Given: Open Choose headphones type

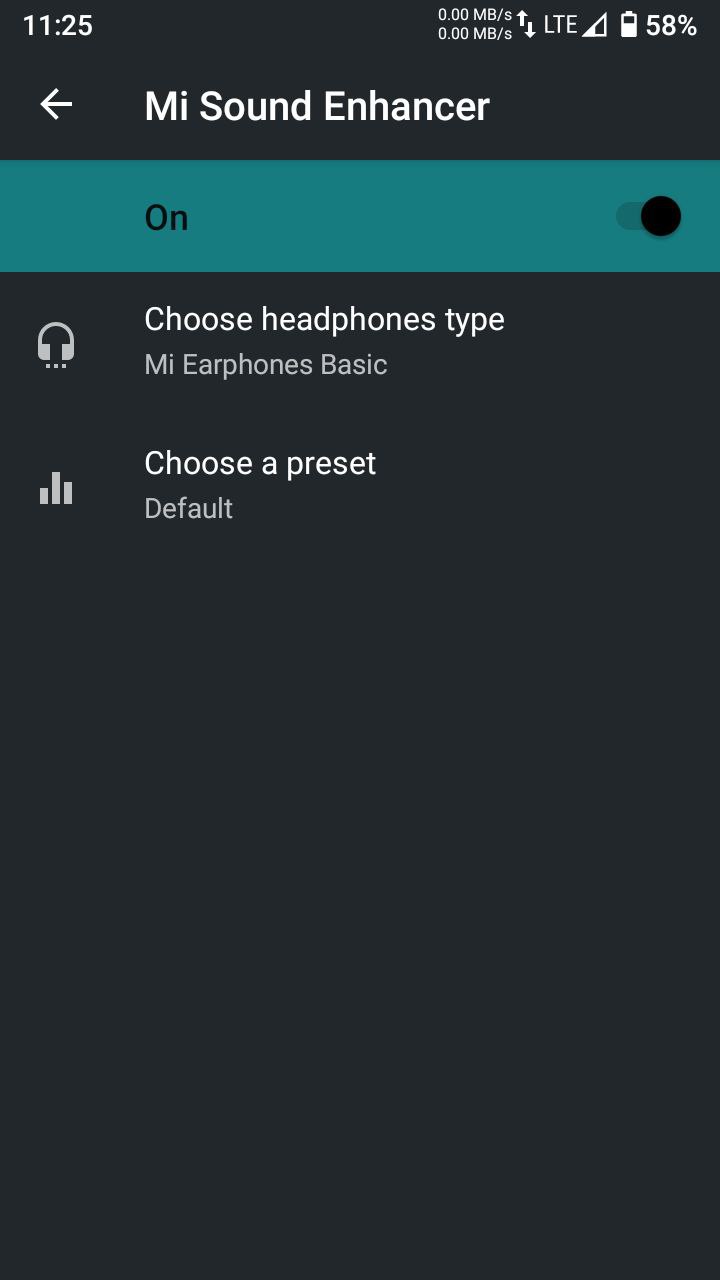Looking at the screenshot, I should coord(360,342).
